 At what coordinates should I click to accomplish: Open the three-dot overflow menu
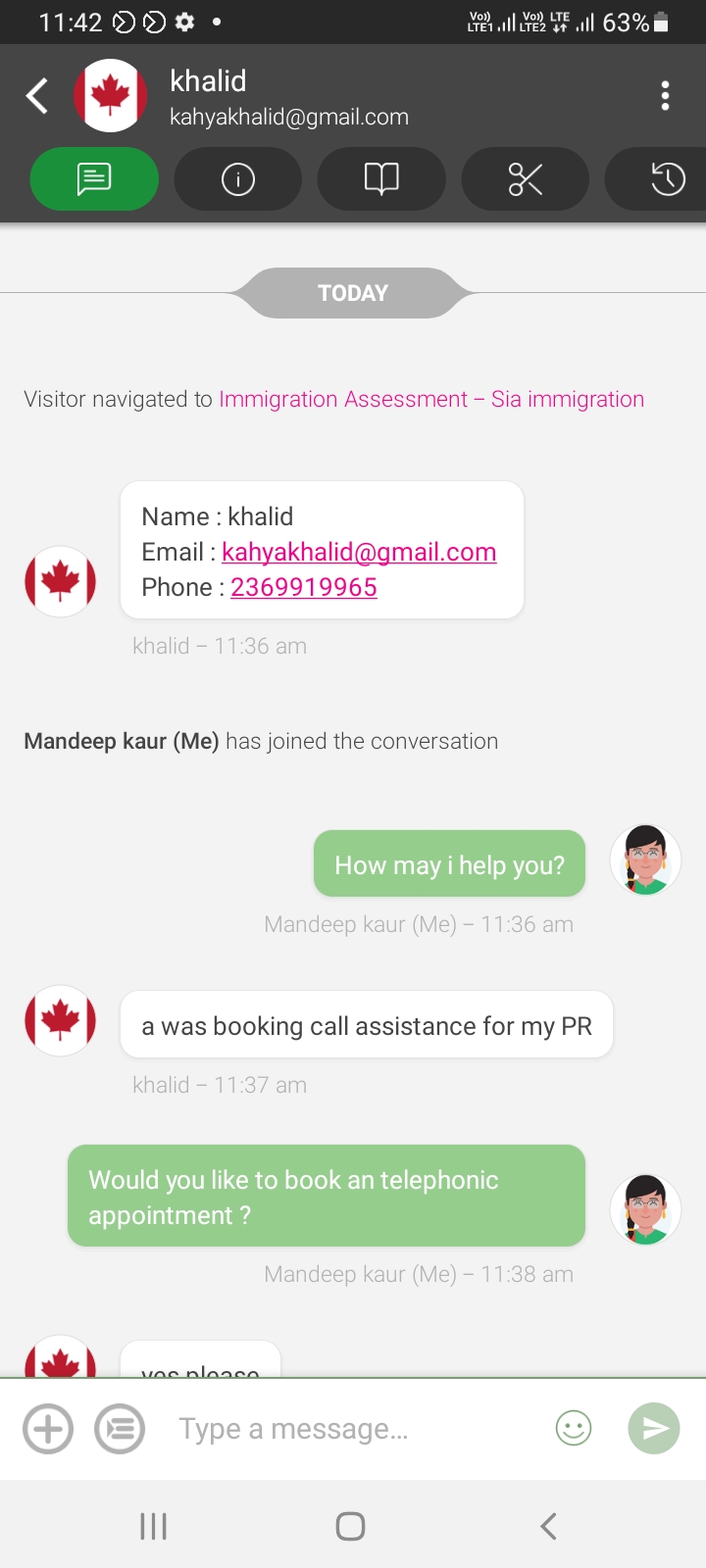(x=666, y=96)
